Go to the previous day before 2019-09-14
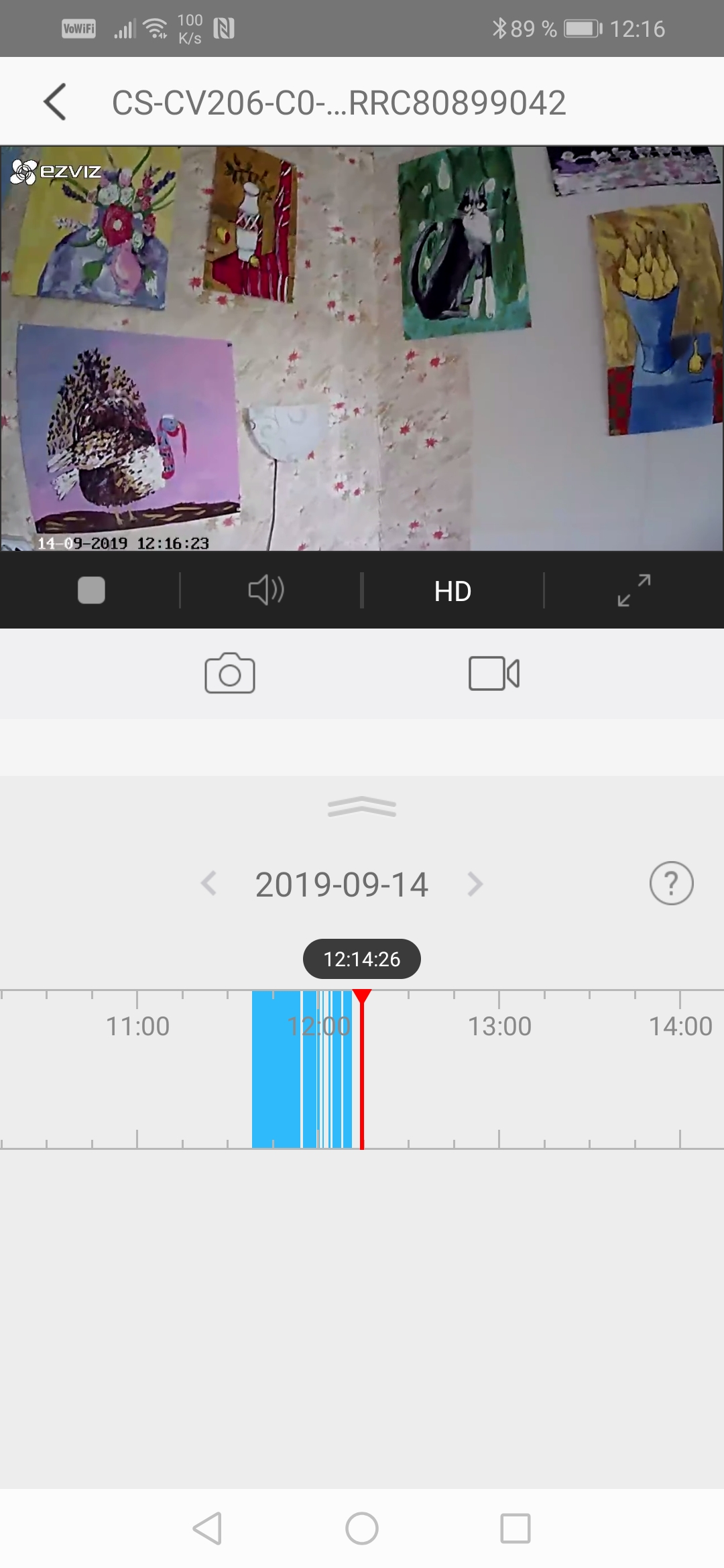 pyautogui.click(x=209, y=884)
